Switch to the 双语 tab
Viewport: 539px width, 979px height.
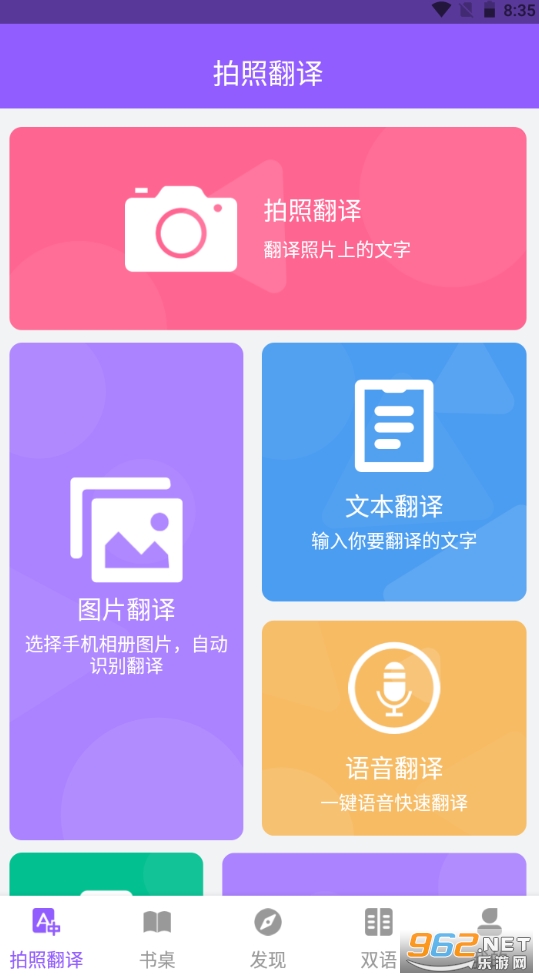[378, 938]
